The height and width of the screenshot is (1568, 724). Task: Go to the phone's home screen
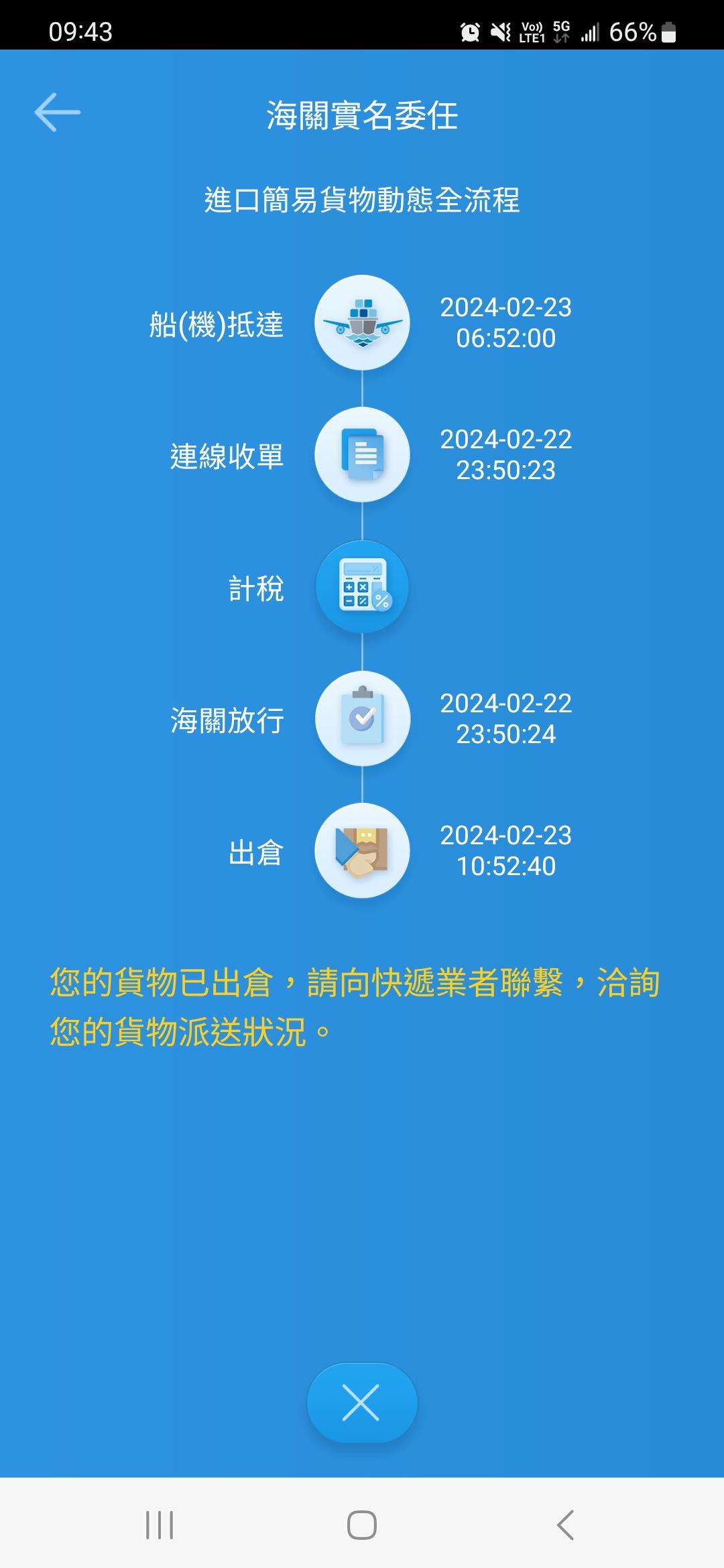tap(362, 1525)
